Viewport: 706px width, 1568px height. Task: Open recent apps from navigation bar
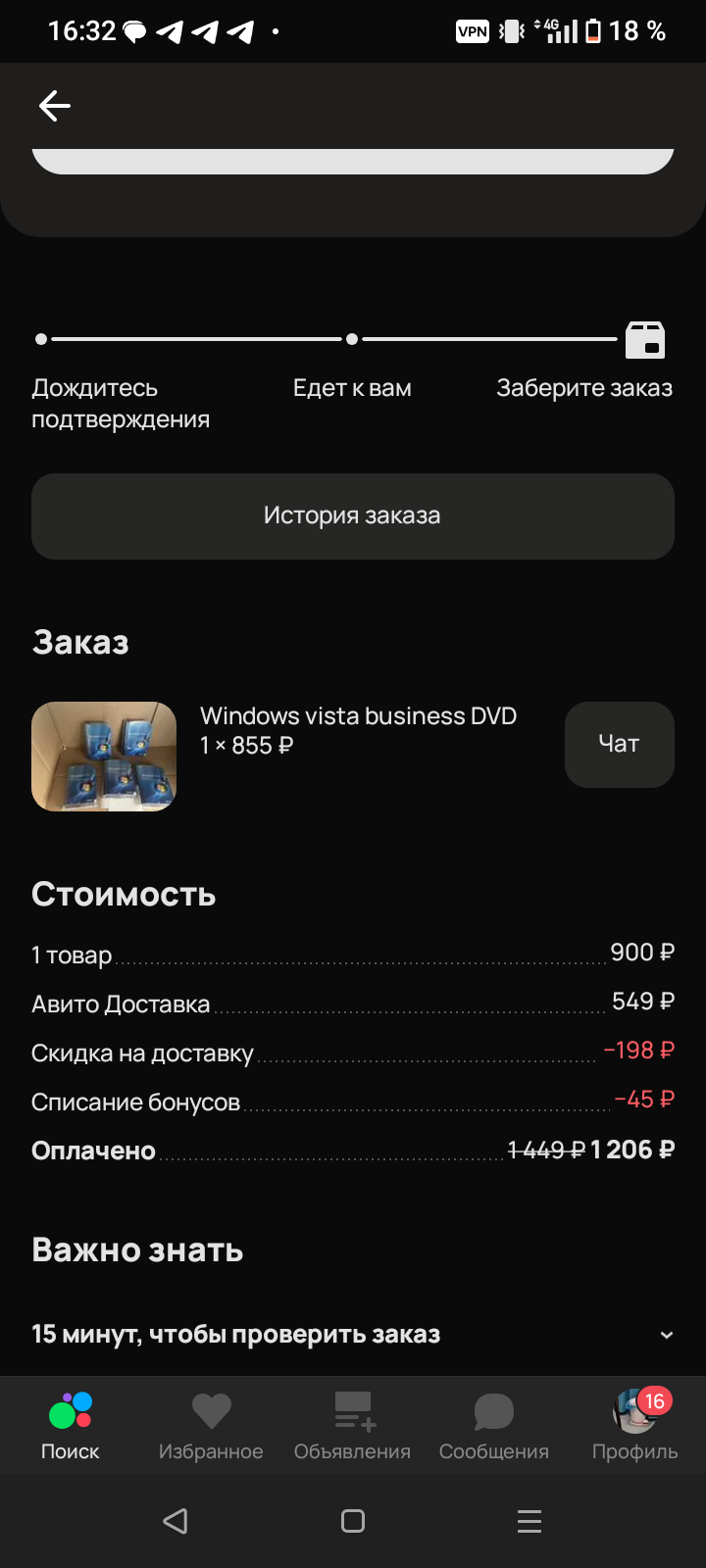pos(529,1521)
